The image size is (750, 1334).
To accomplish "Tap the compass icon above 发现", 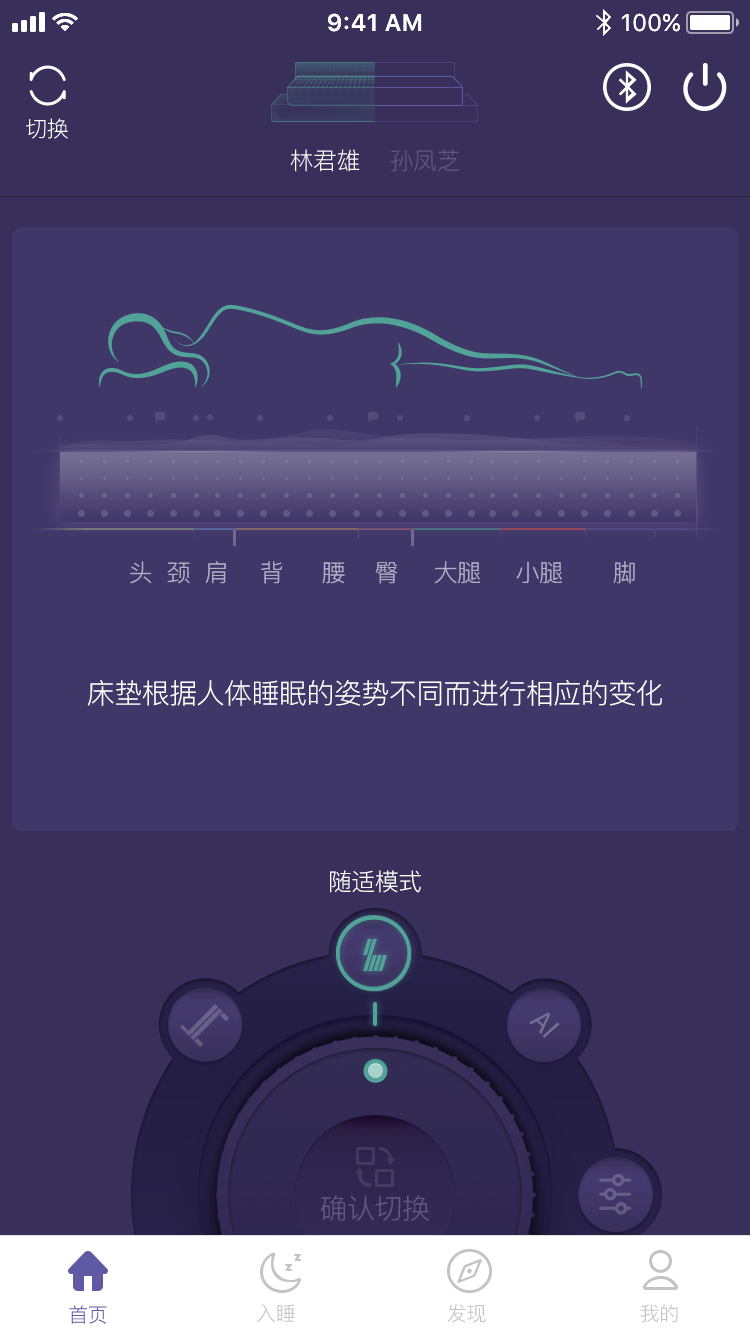I will point(468,1269).
